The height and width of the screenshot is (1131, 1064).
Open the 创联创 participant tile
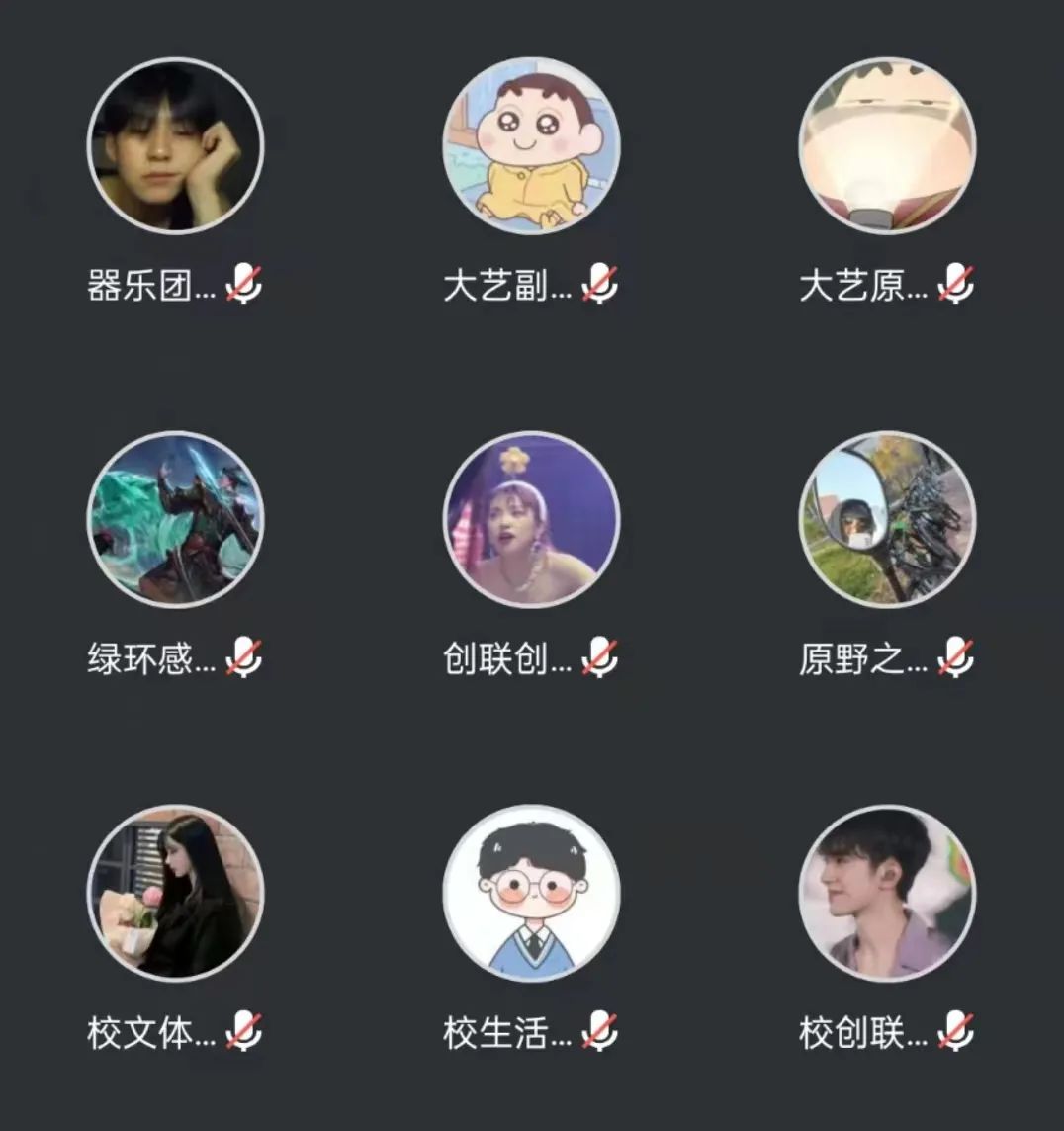[x=531, y=520]
